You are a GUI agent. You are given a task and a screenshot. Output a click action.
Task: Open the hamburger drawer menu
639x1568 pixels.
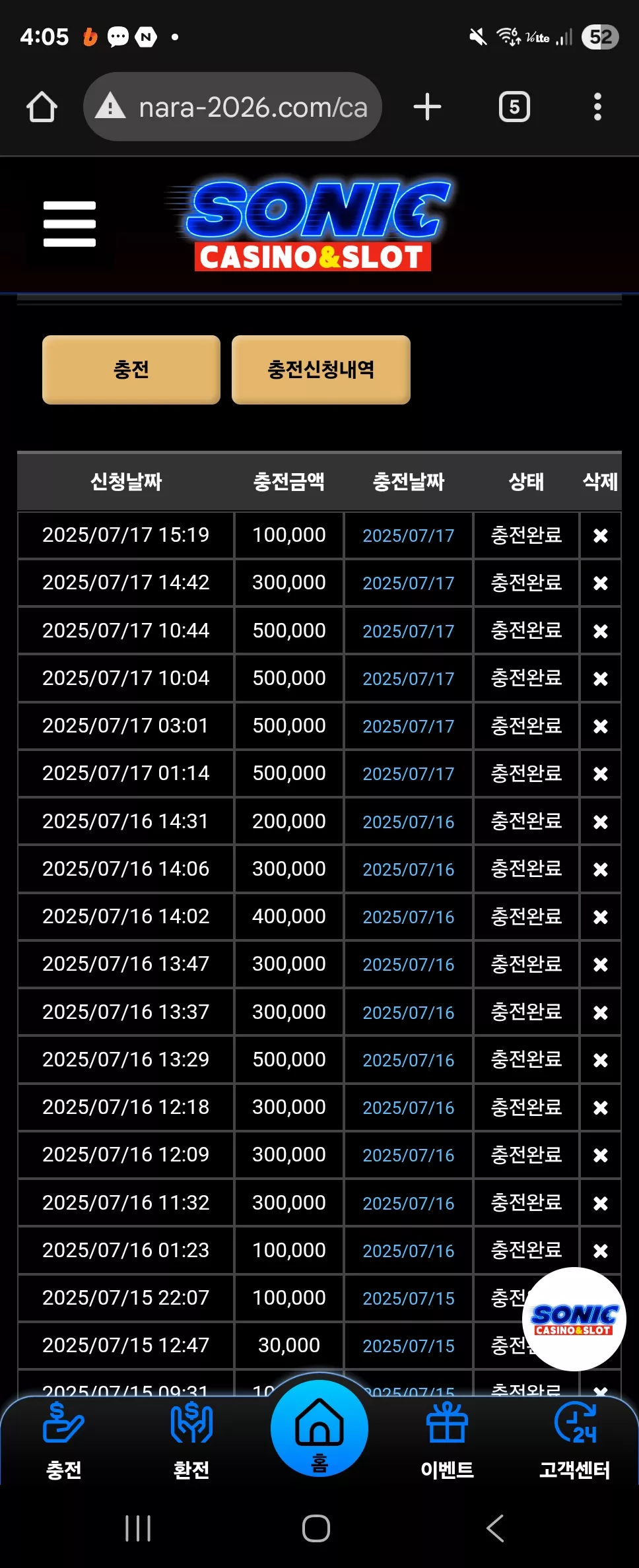pos(69,224)
